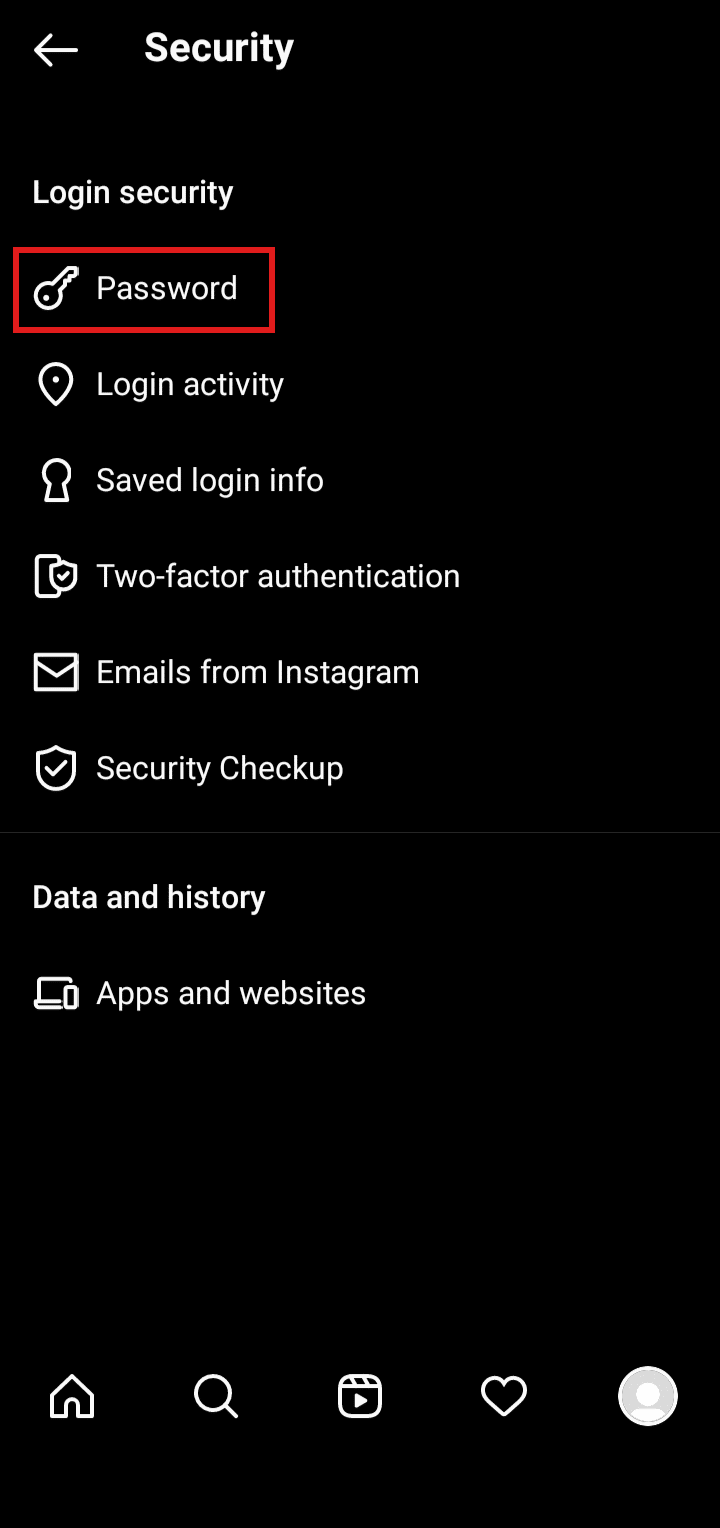
Task: Start the Security Checkup
Action: pos(219,769)
